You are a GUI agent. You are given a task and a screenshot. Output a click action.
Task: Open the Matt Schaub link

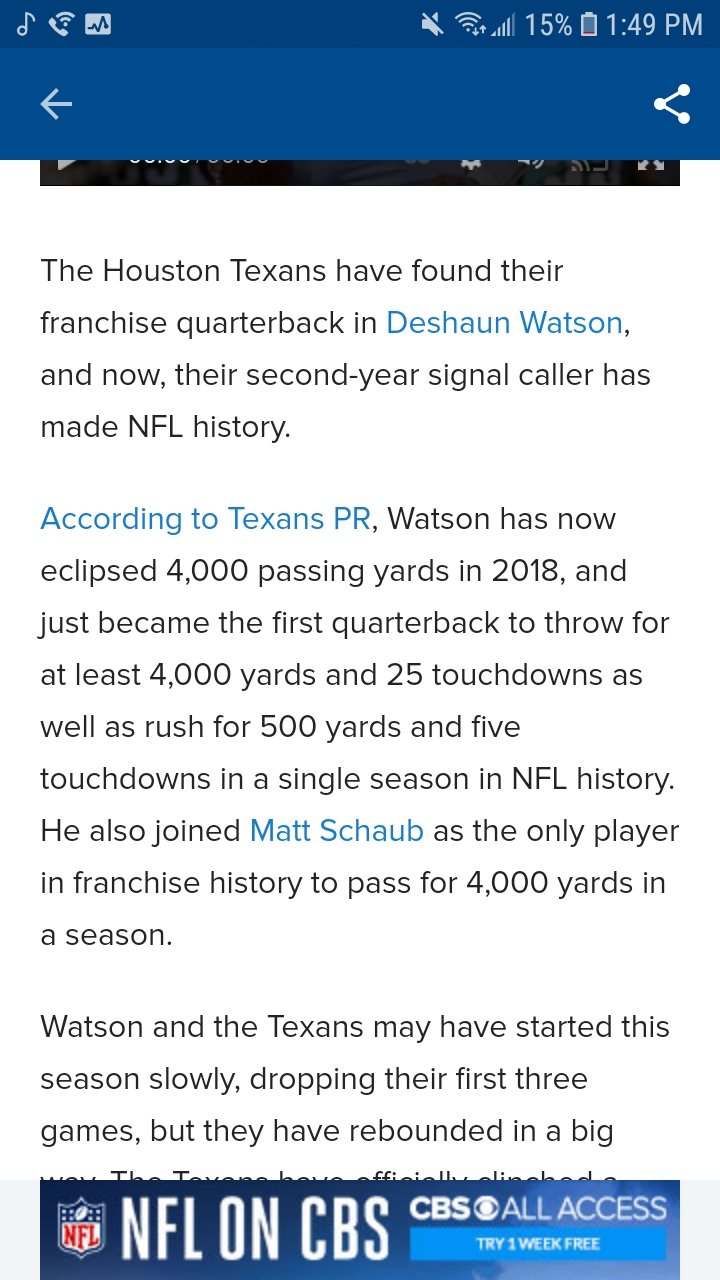(x=337, y=831)
